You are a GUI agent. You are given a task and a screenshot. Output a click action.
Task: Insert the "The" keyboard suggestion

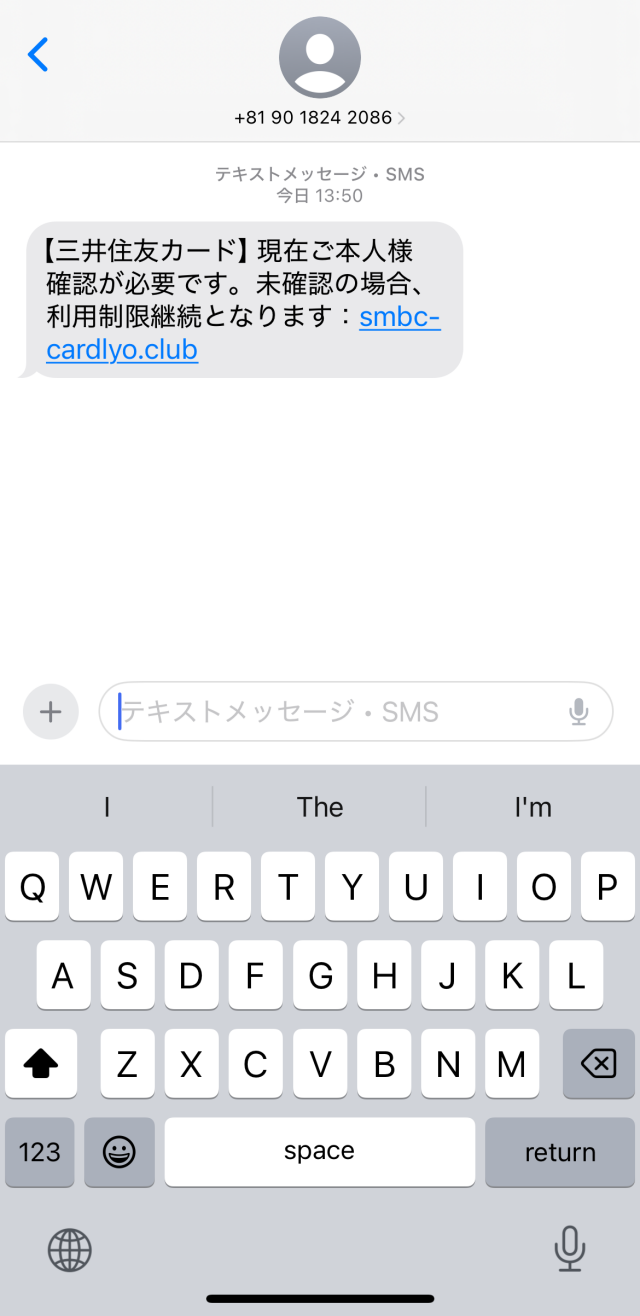coord(320,807)
